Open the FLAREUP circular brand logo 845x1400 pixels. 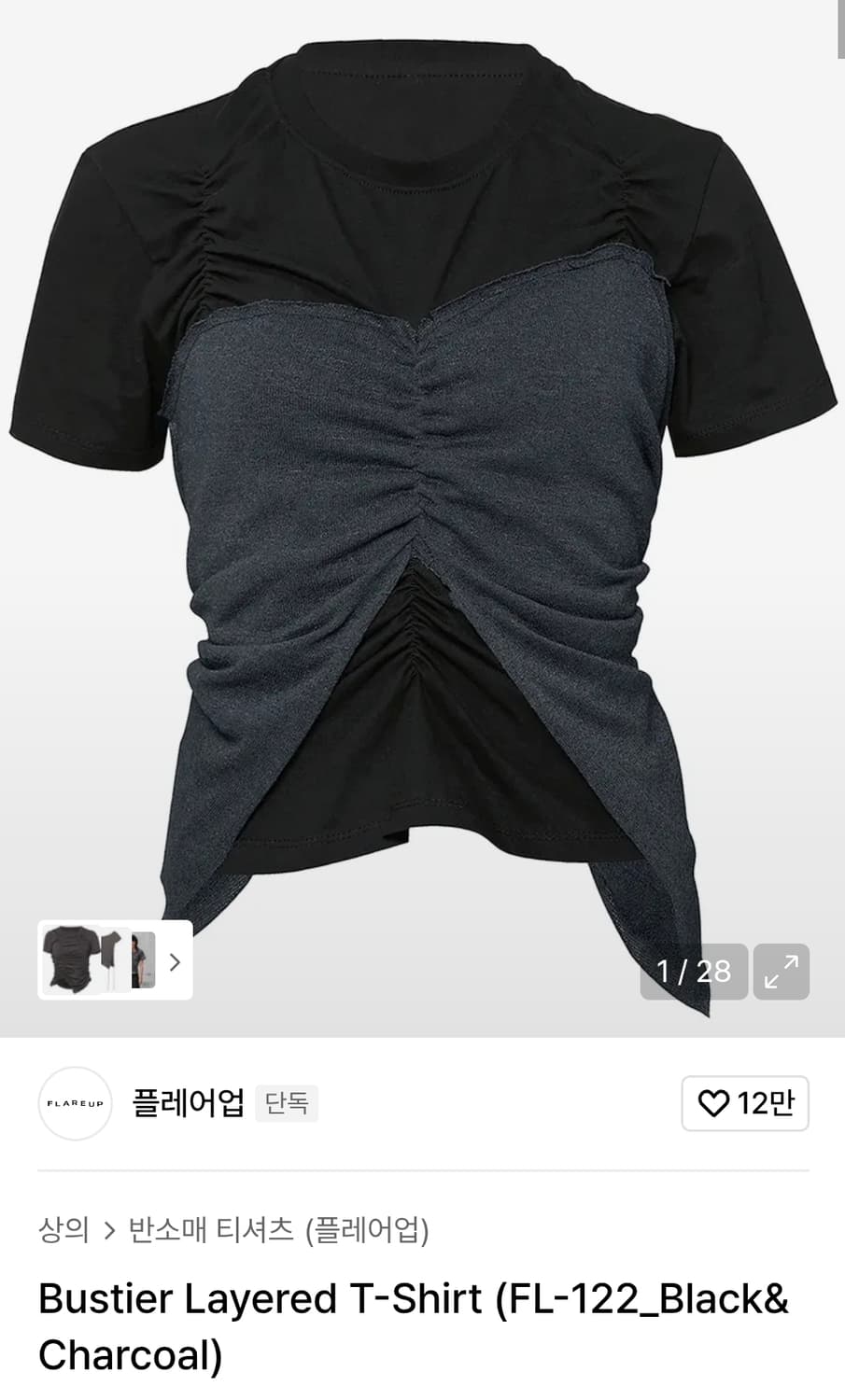(x=75, y=1103)
